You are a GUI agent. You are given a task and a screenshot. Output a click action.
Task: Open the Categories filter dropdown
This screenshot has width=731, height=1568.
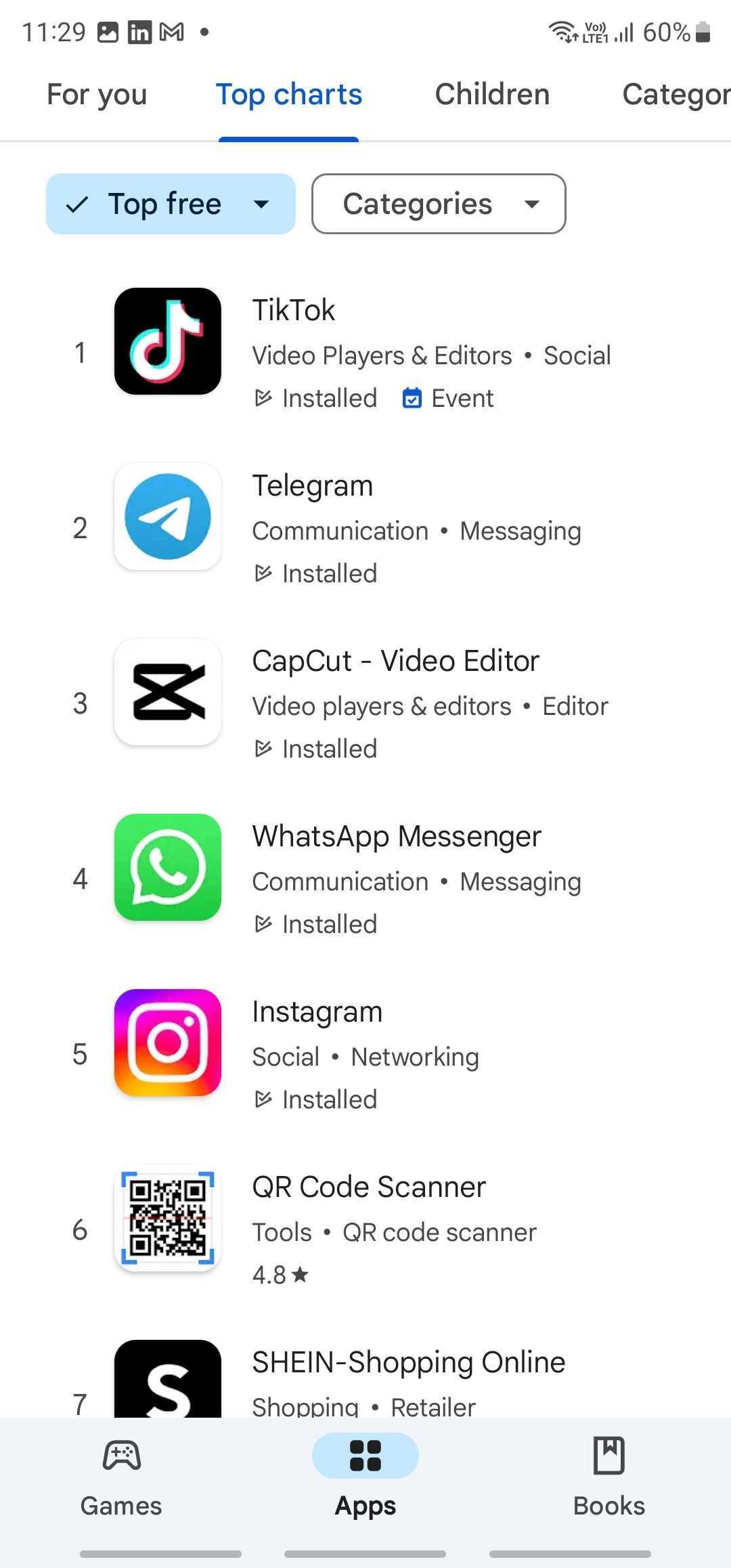coord(439,204)
